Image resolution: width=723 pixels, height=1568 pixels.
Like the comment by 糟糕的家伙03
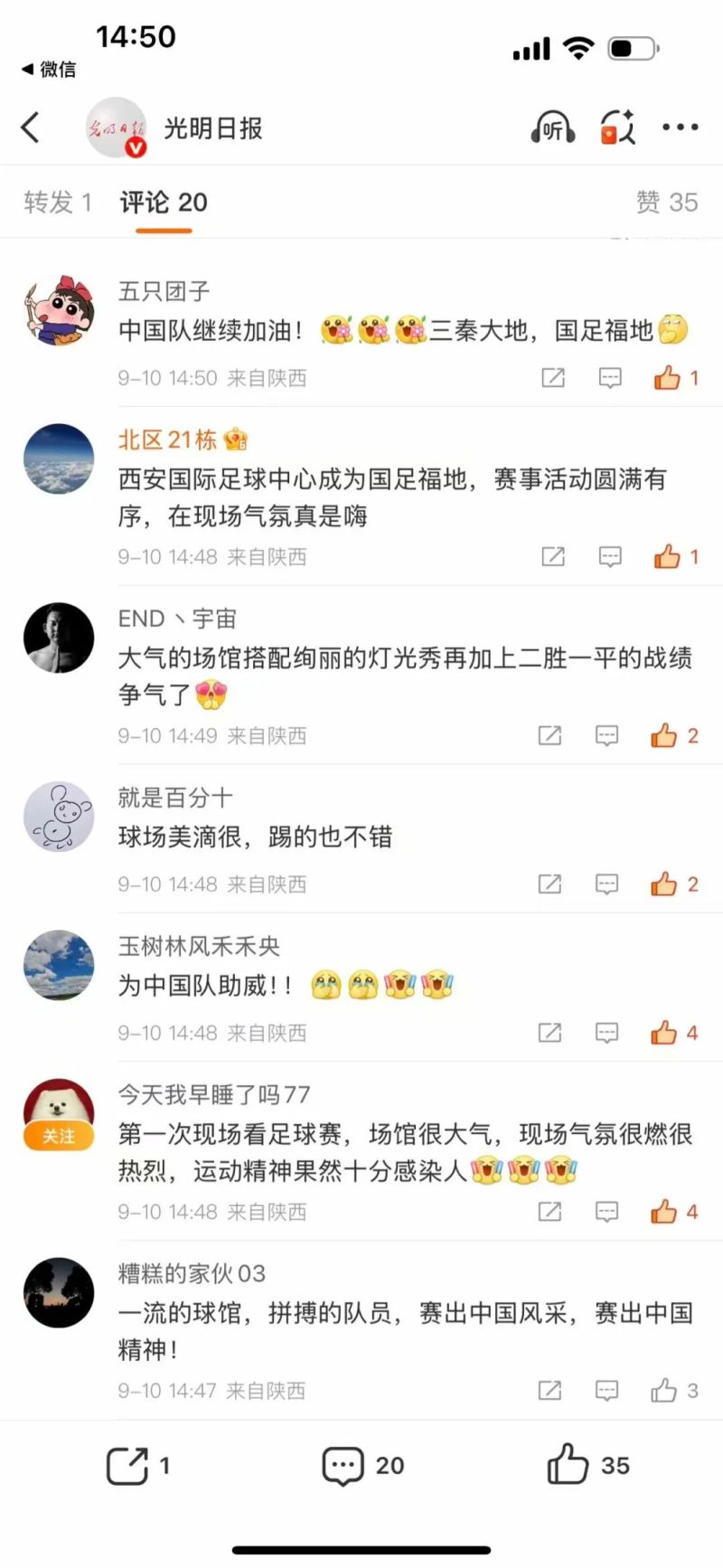(x=664, y=1391)
